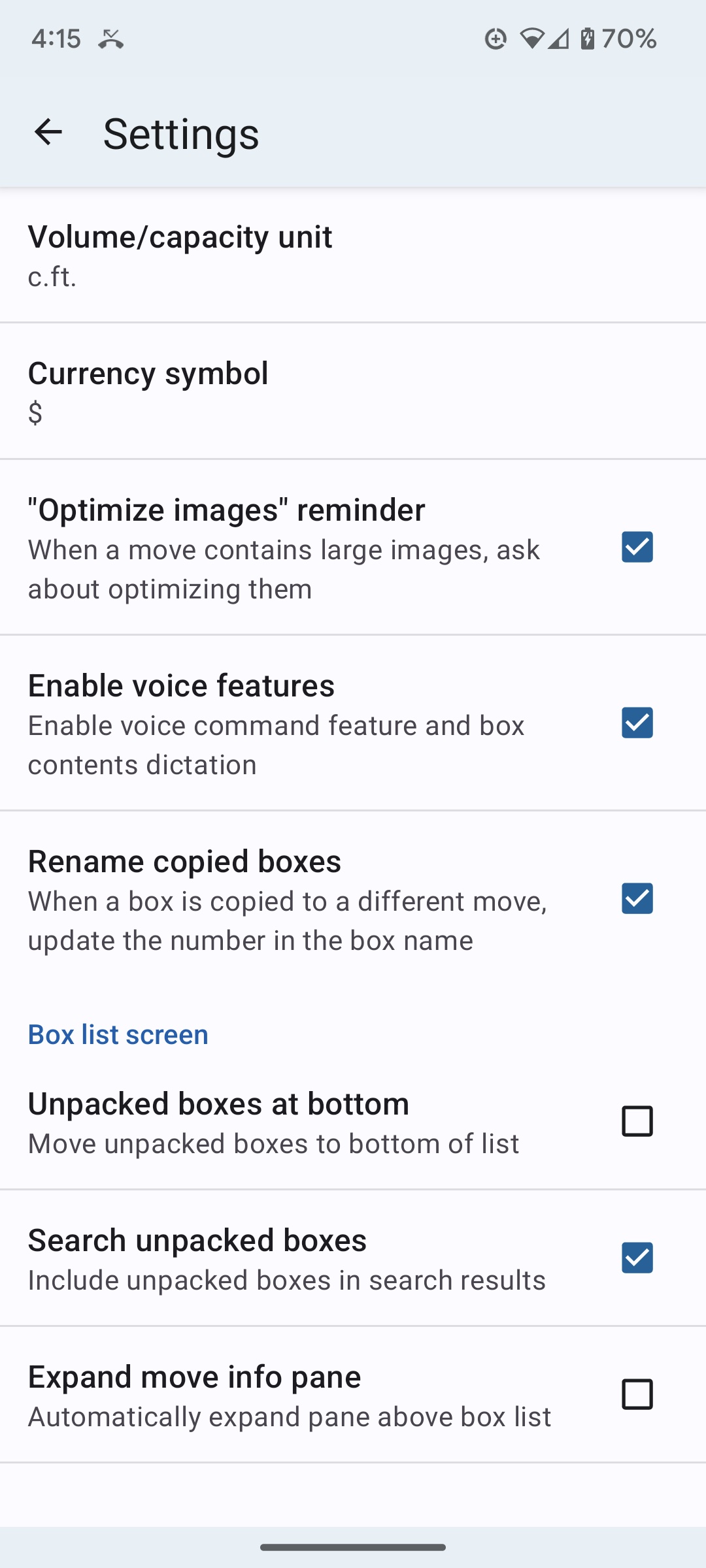Check Unpacked boxes at bottom

click(637, 1121)
